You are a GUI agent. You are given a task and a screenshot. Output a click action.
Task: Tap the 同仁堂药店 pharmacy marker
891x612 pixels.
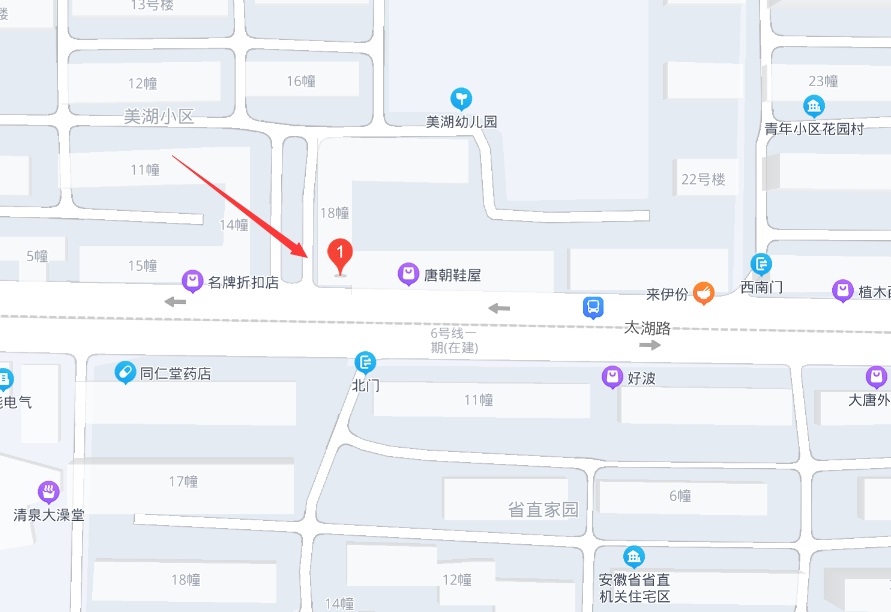coord(125,372)
